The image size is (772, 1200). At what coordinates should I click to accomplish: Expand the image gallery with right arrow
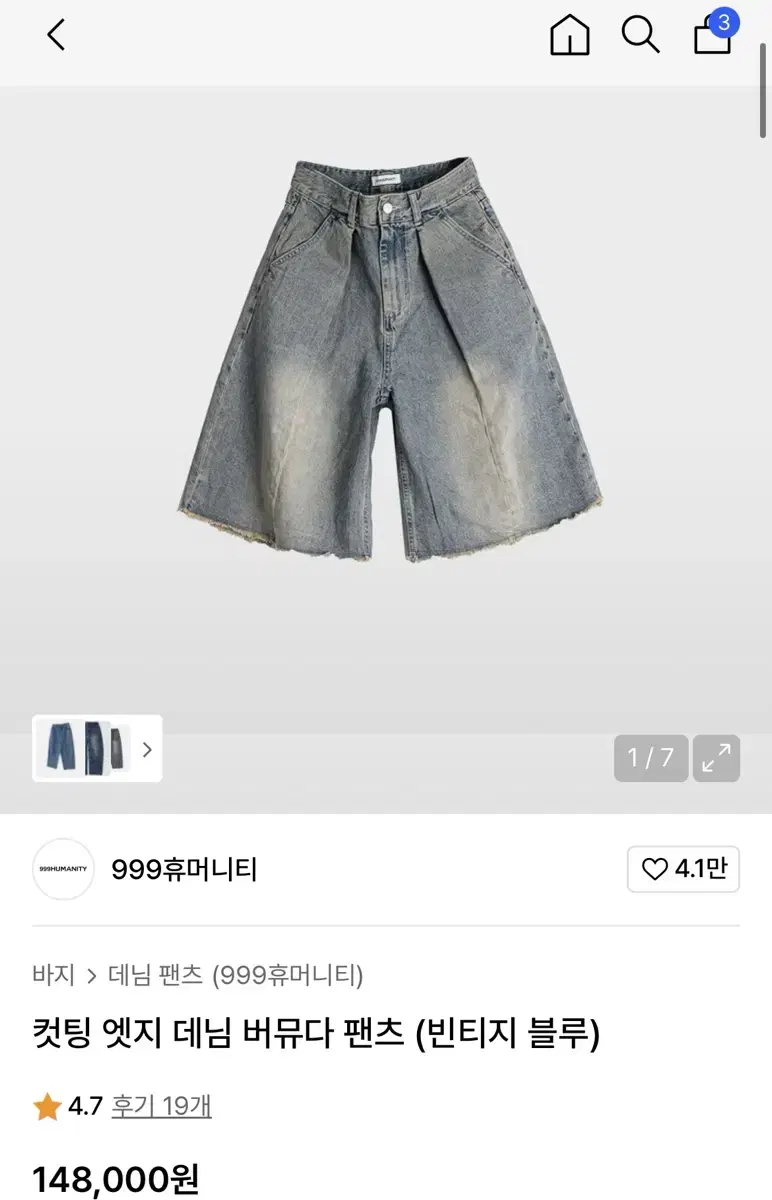pyautogui.click(x=146, y=748)
